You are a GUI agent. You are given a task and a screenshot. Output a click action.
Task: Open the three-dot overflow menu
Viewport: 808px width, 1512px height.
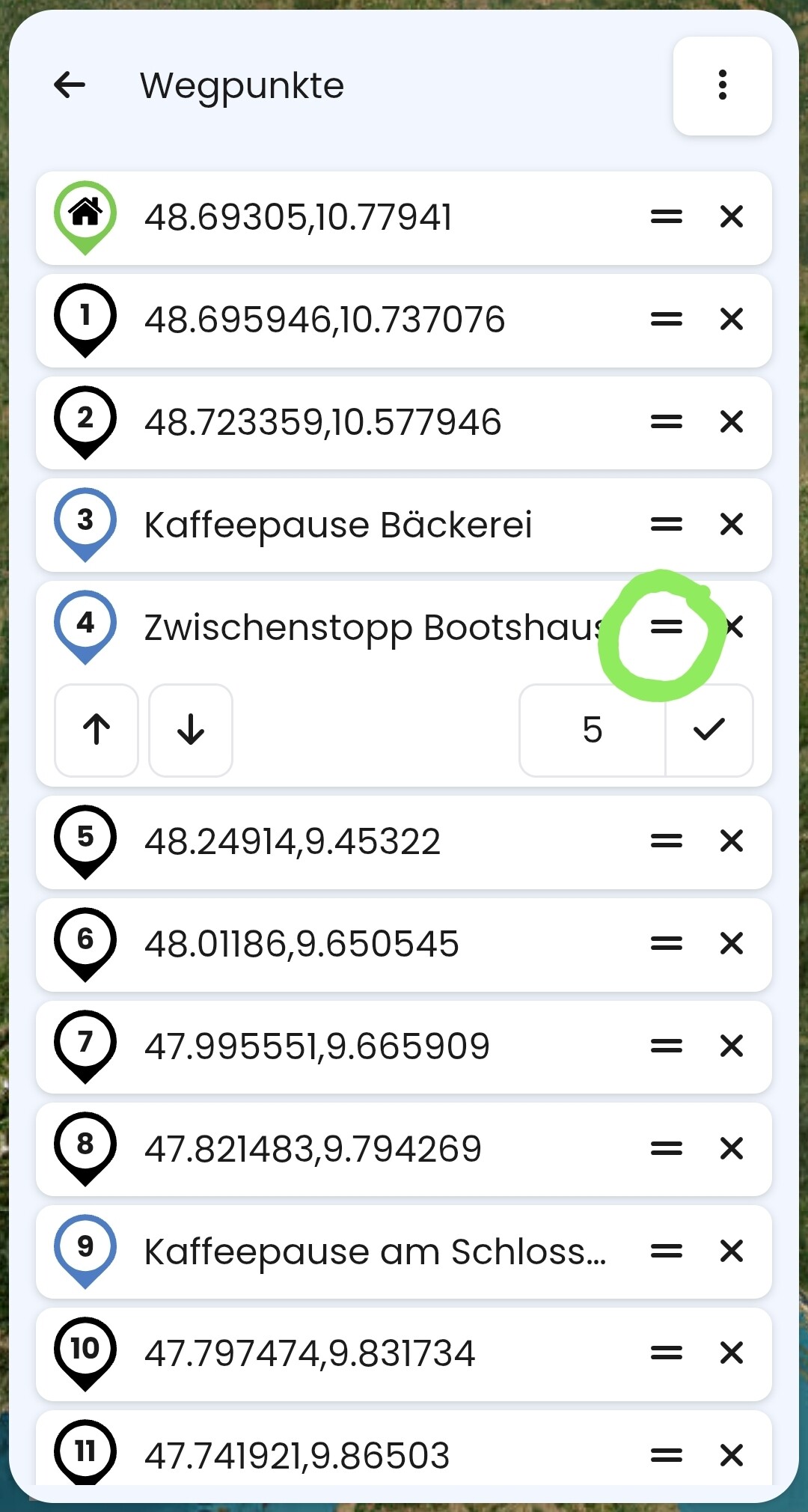click(x=722, y=85)
